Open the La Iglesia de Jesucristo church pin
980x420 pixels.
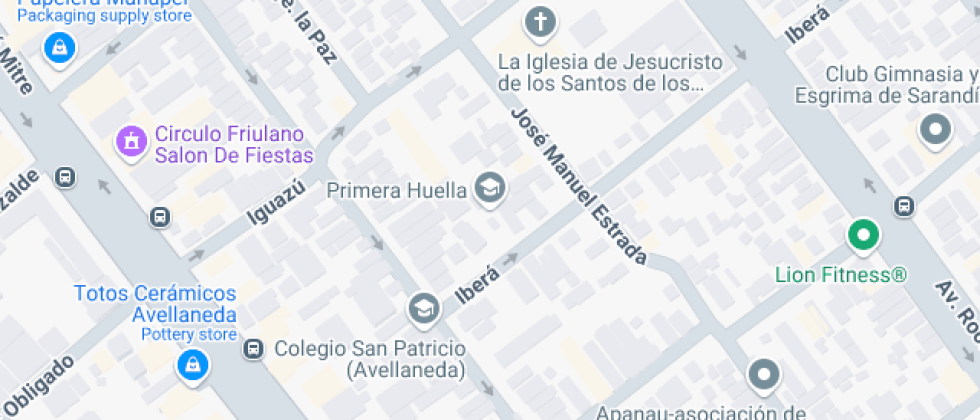540,21
